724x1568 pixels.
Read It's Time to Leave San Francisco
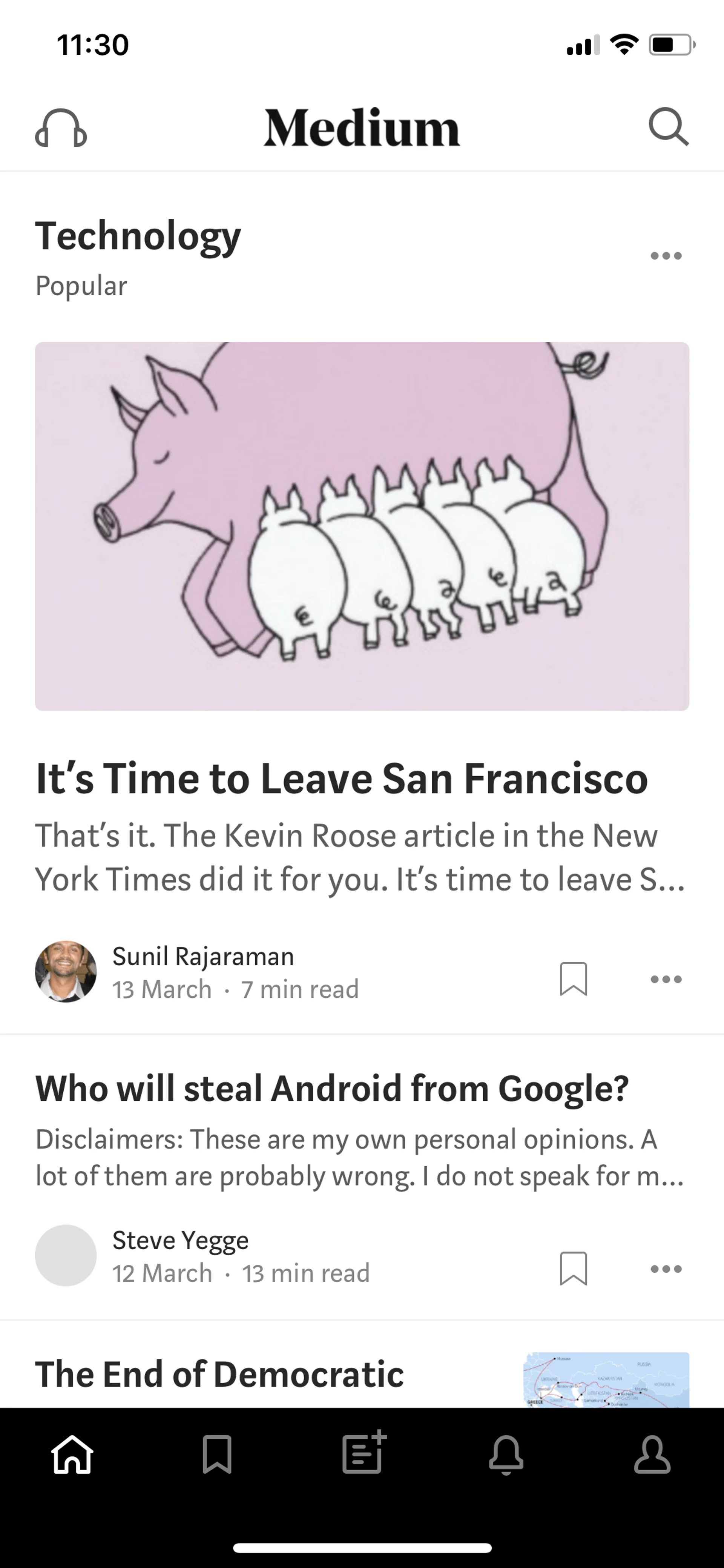(341, 779)
